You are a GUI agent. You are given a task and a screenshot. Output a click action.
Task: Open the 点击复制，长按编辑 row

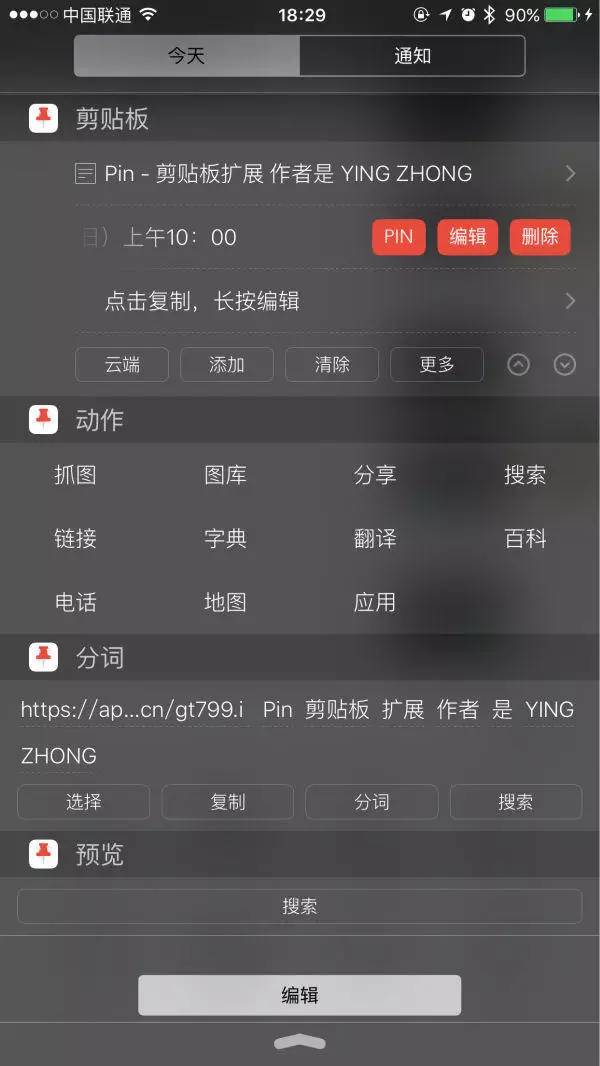(325, 301)
